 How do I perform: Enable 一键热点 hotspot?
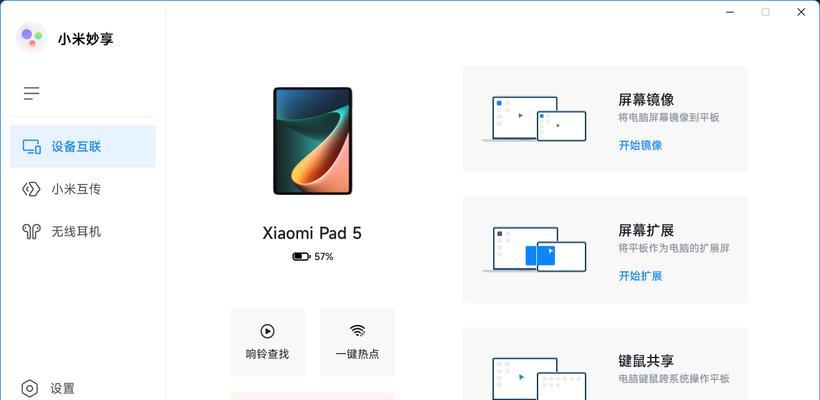click(357, 341)
